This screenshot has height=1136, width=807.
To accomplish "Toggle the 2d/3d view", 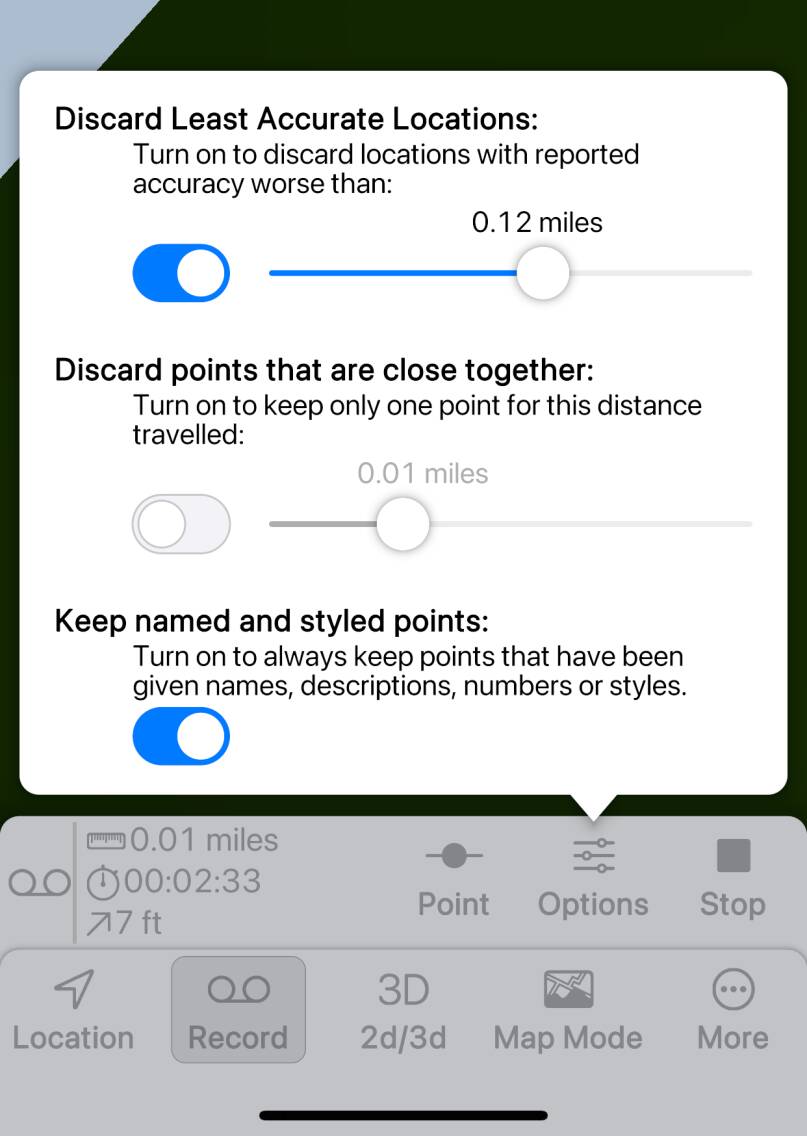I will tap(402, 1010).
